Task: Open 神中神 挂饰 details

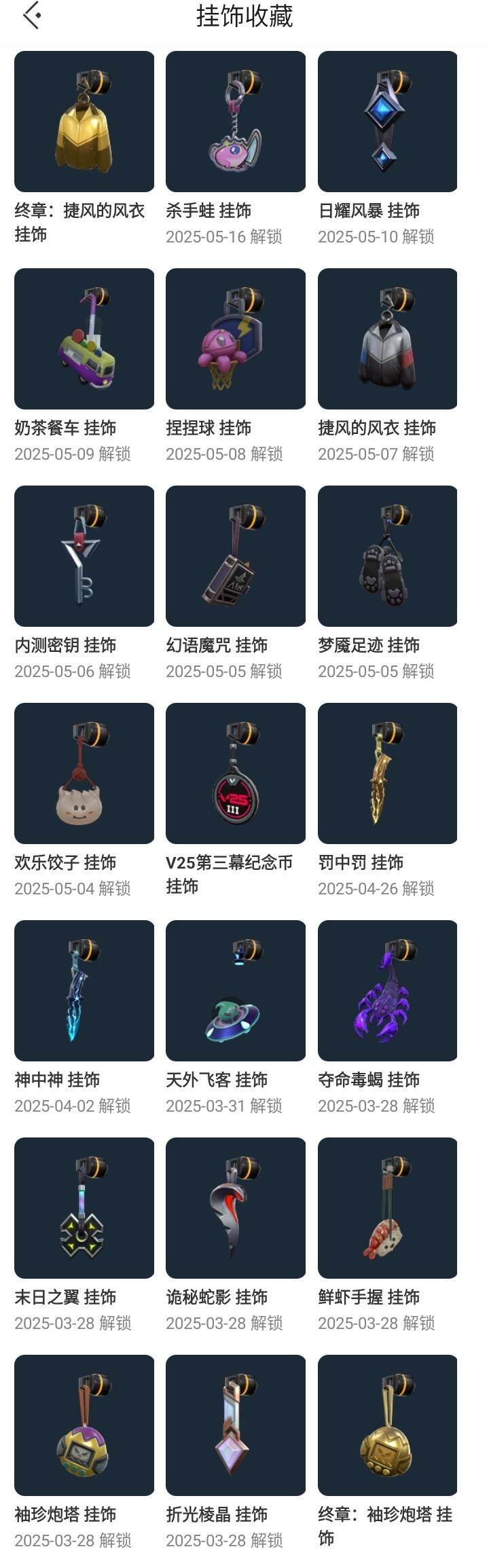Action: point(84,991)
